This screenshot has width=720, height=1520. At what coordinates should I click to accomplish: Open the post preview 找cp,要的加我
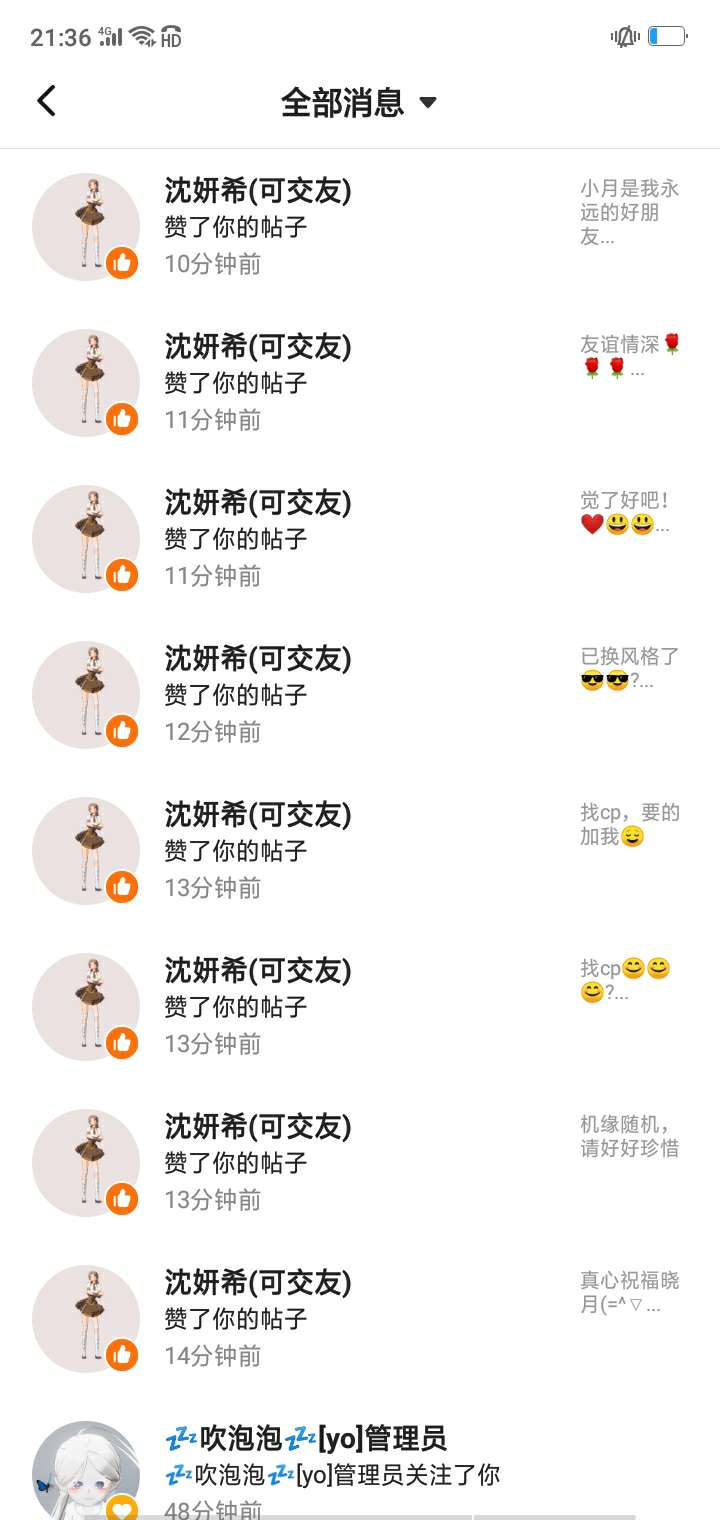(x=629, y=825)
